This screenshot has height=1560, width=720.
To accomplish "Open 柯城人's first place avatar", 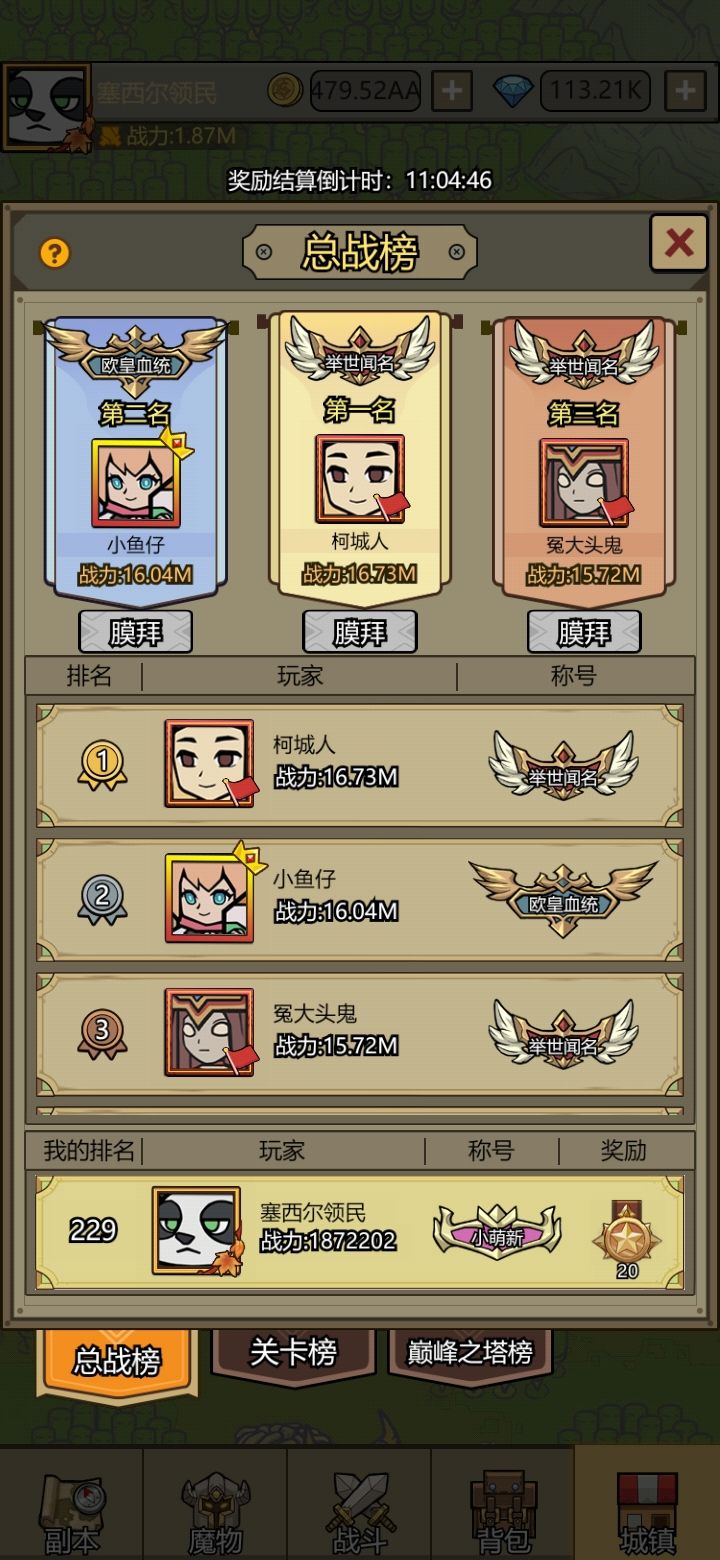I will pos(360,480).
